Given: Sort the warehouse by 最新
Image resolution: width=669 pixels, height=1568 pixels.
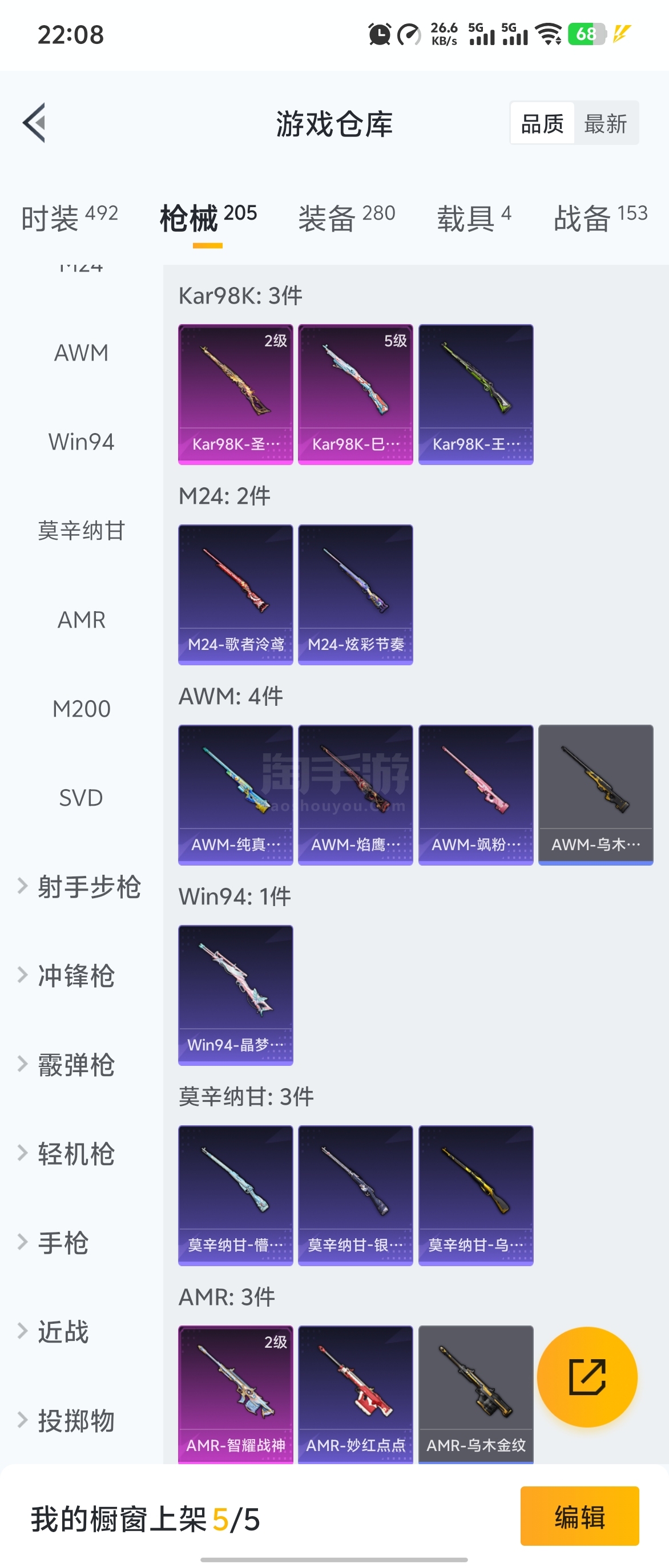Looking at the screenshot, I should [x=605, y=124].
